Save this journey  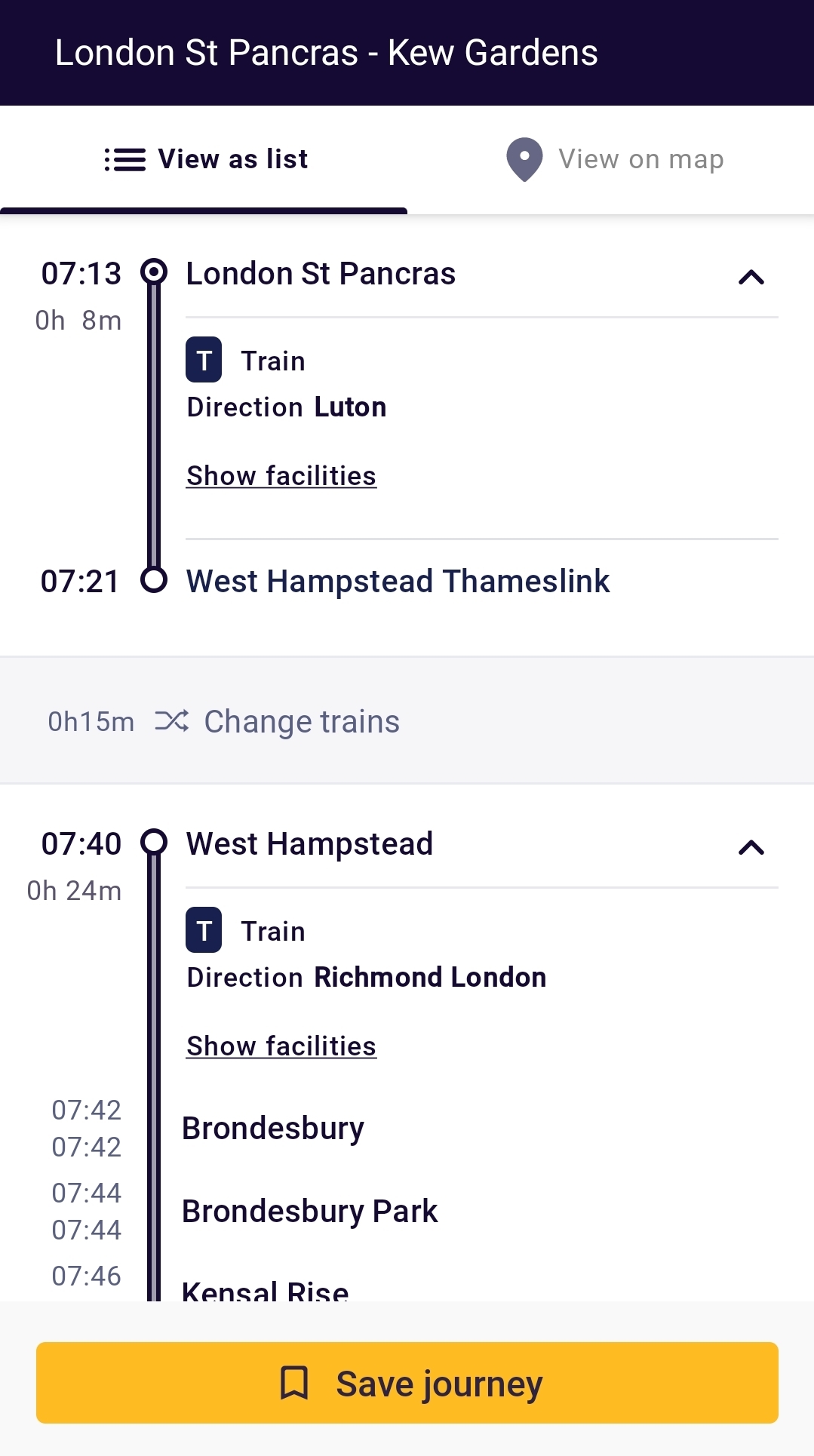pyautogui.click(x=407, y=1383)
